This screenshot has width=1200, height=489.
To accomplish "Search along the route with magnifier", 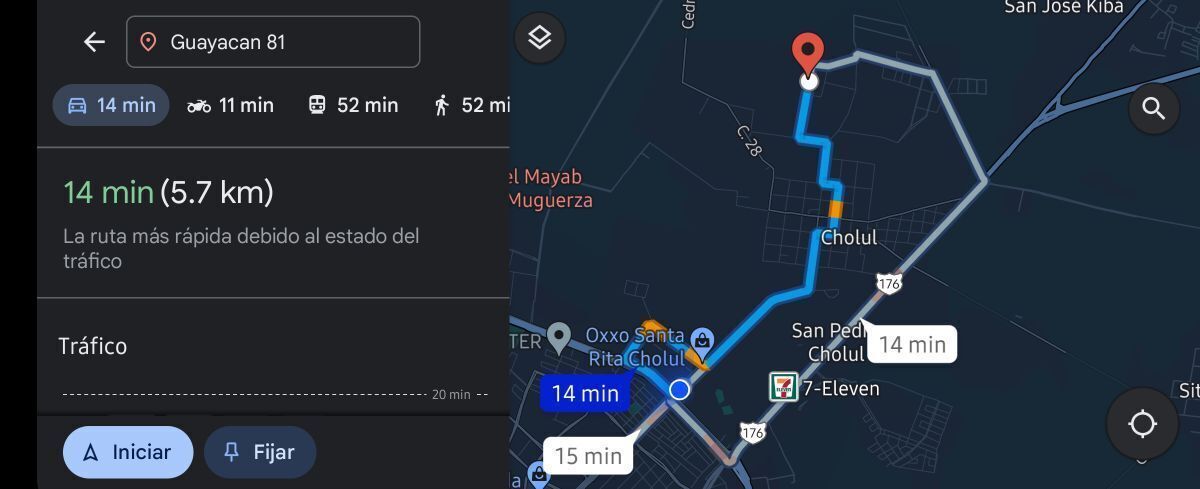I will 1153,108.
